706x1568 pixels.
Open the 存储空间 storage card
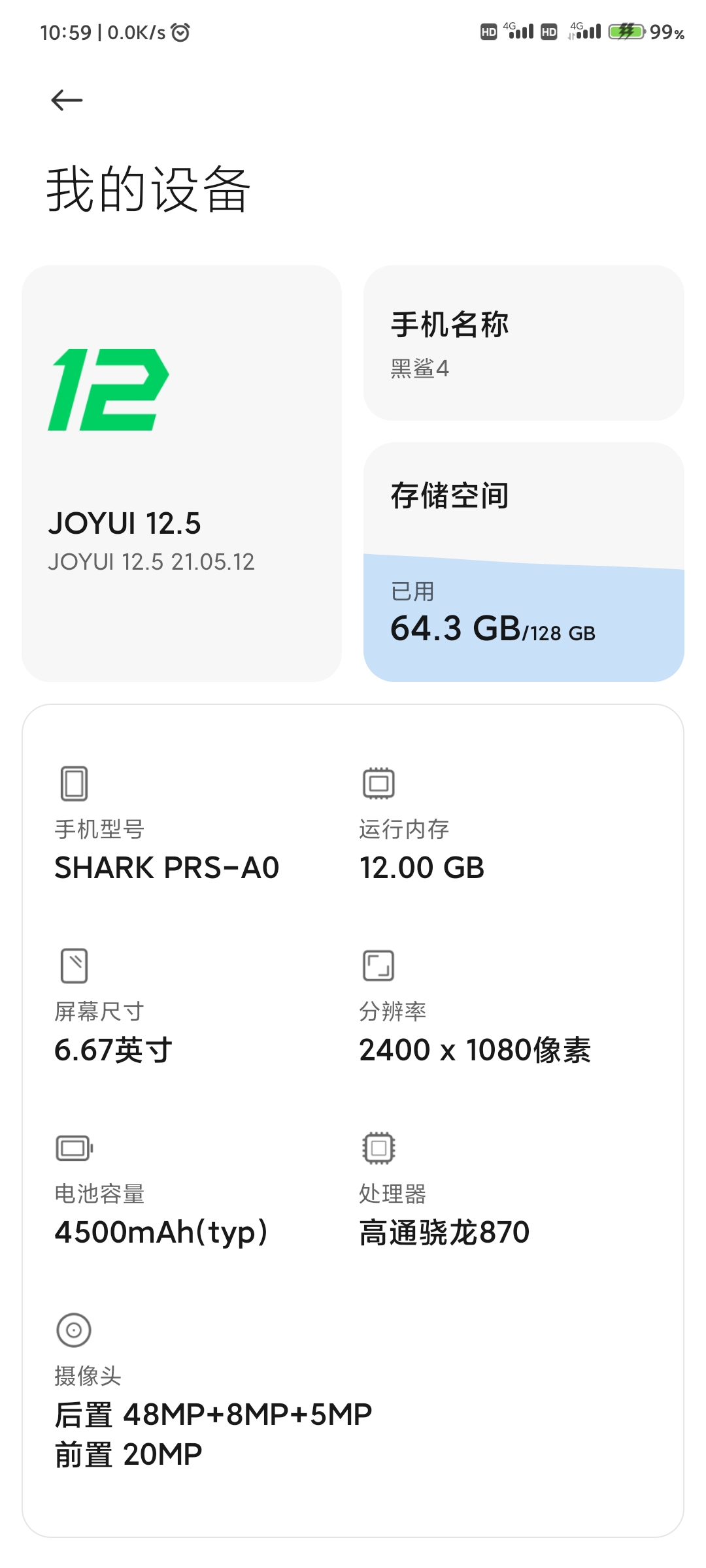[x=524, y=562]
